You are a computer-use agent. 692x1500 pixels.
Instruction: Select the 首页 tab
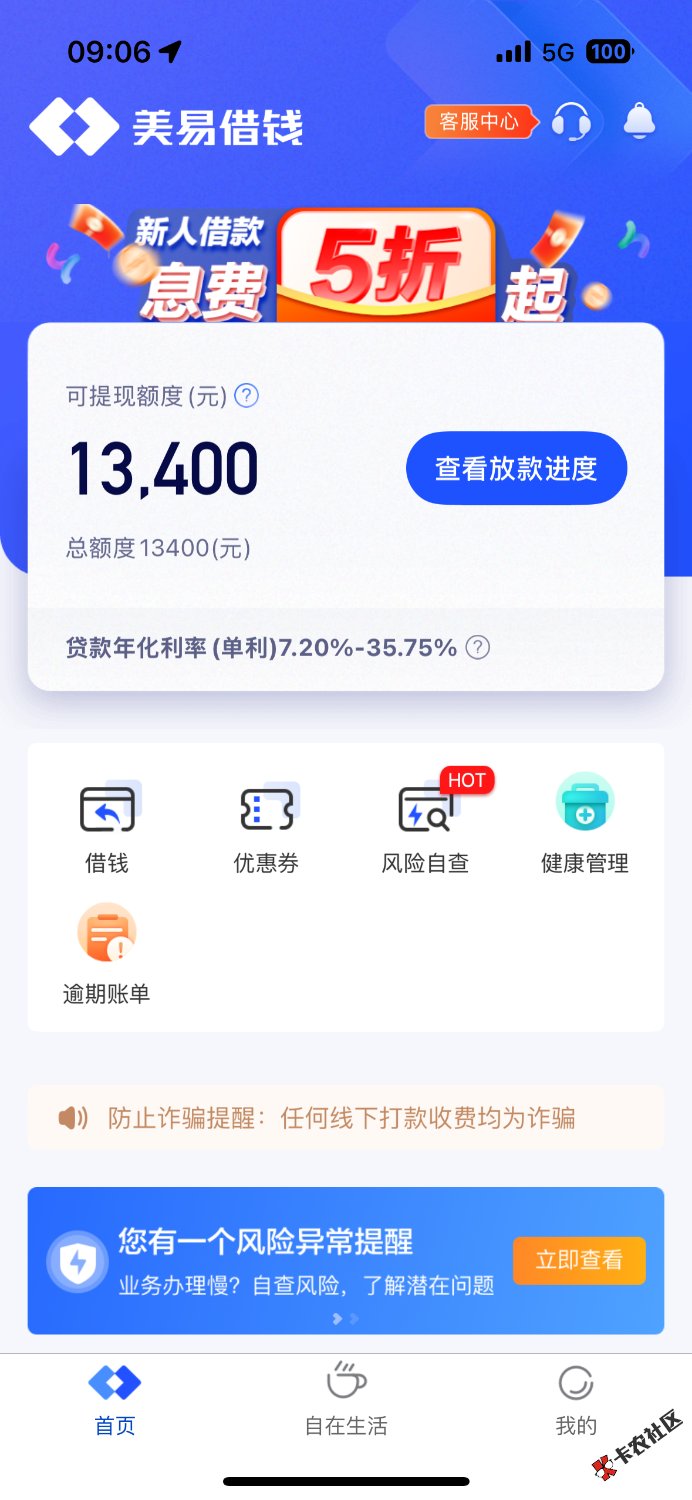115,1402
